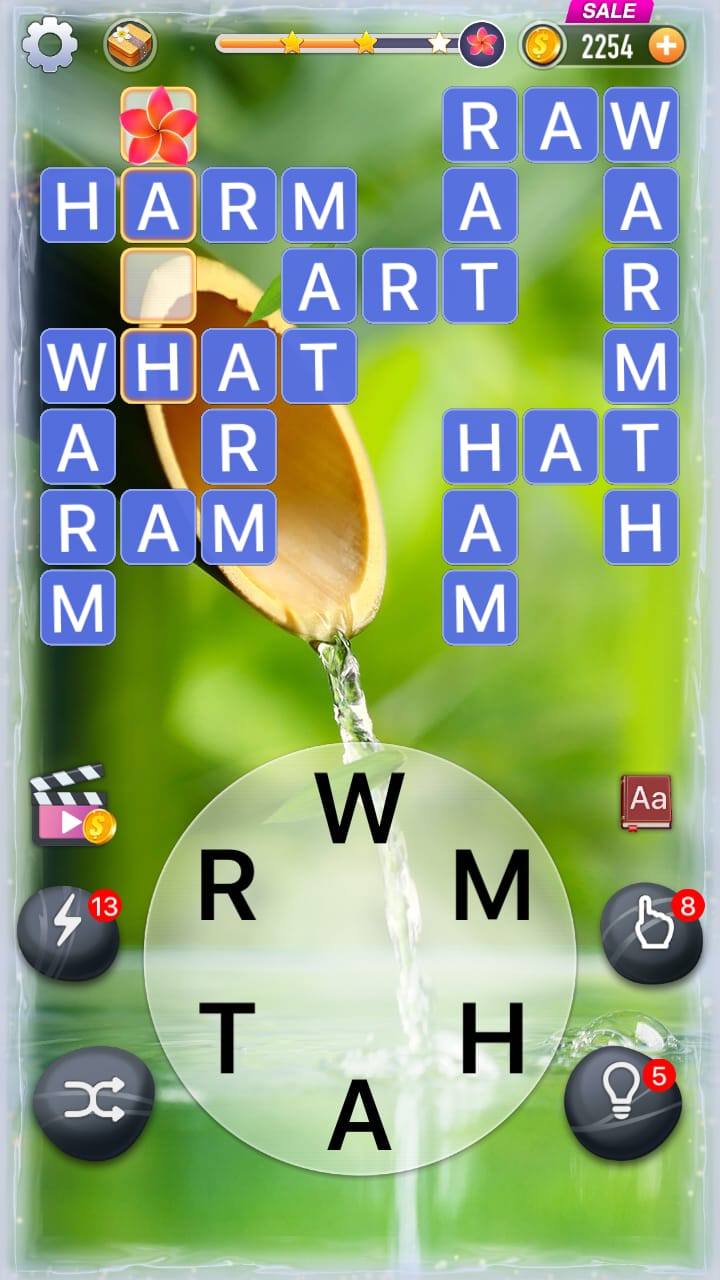Use the lightbulb hint
The image size is (720, 1280).
tap(623, 1102)
